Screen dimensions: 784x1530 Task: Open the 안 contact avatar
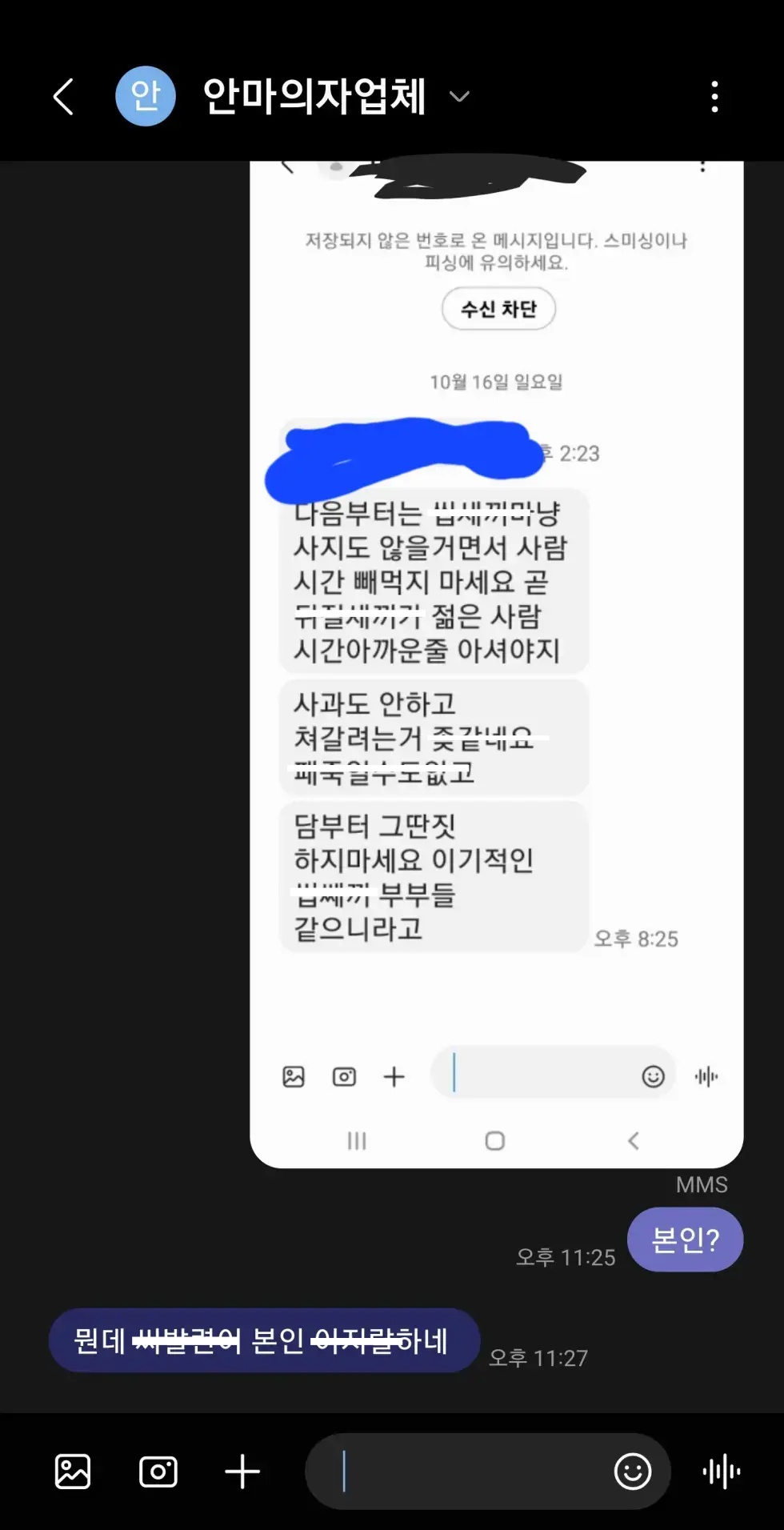(146, 96)
